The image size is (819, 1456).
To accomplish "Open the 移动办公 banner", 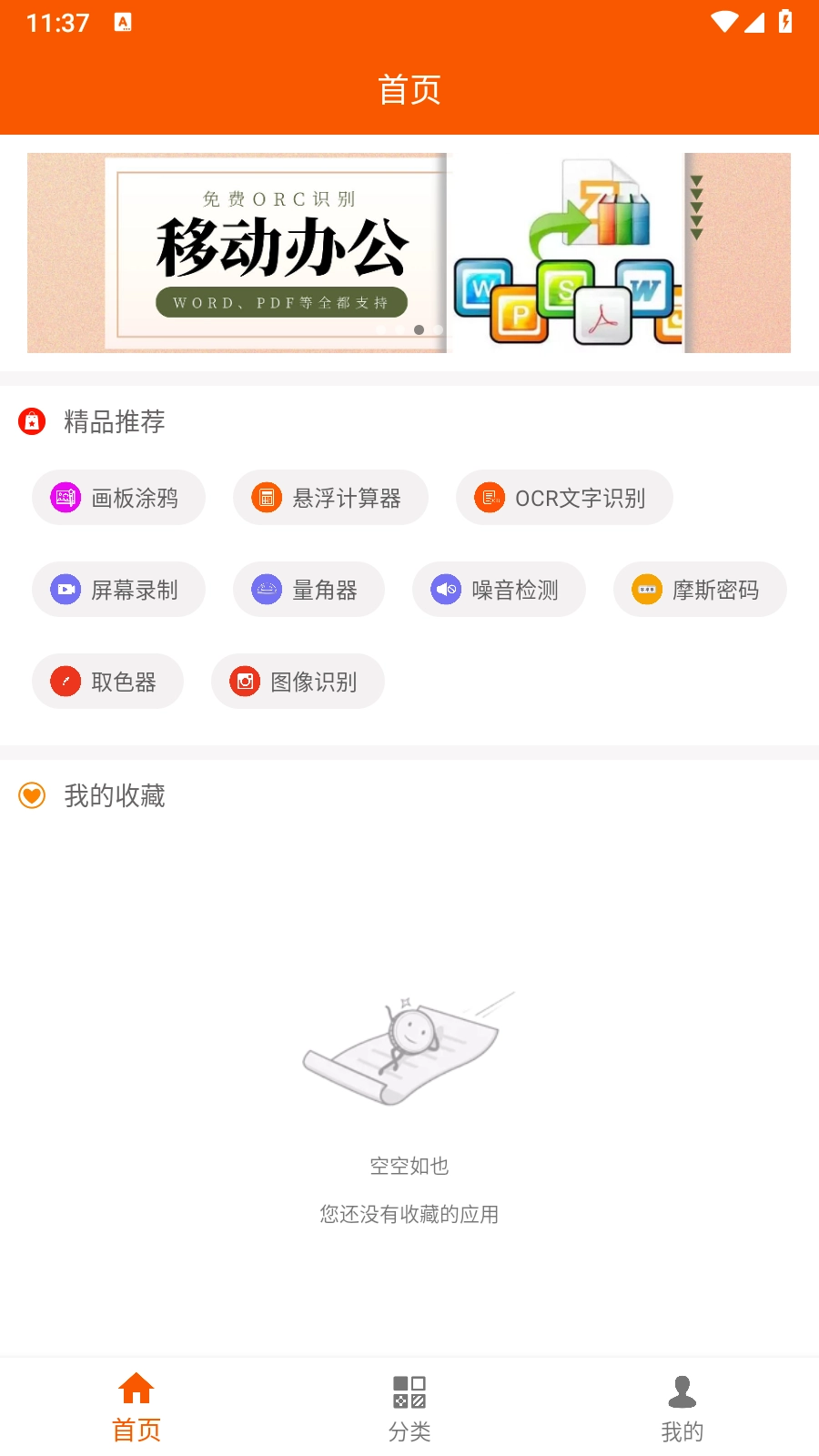I will (409, 253).
